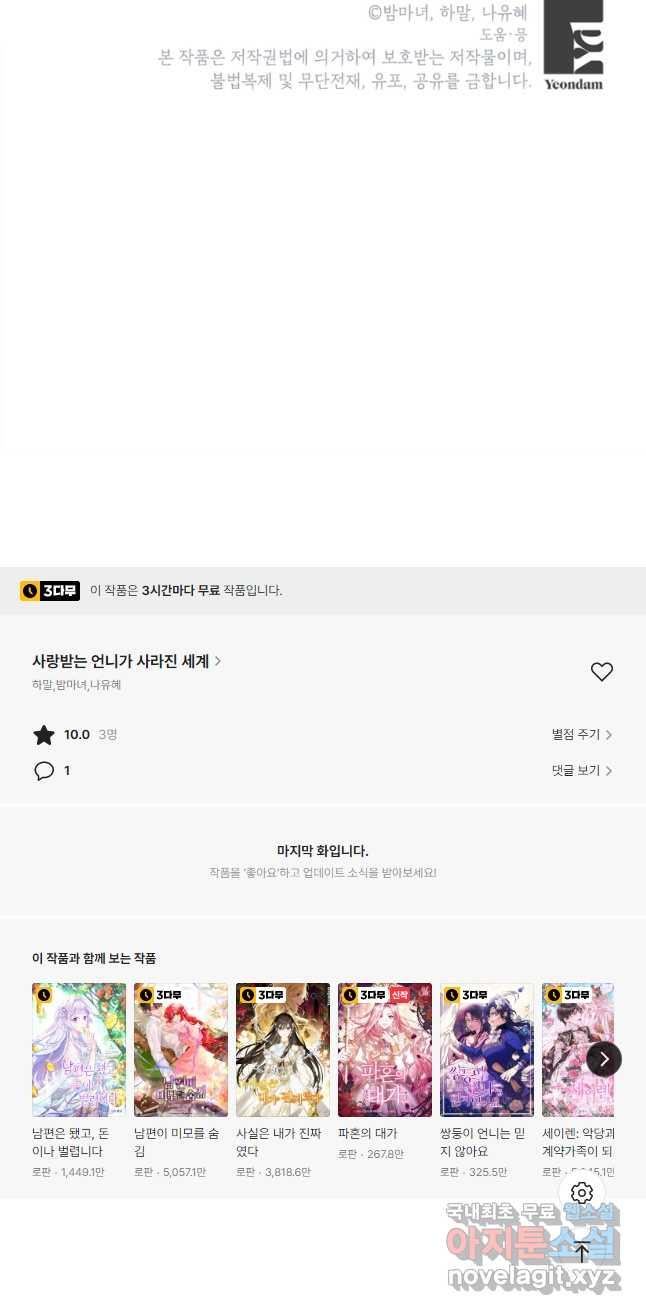Open viewer settings with the gear icon

pyautogui.click(x=582, y=1193)
